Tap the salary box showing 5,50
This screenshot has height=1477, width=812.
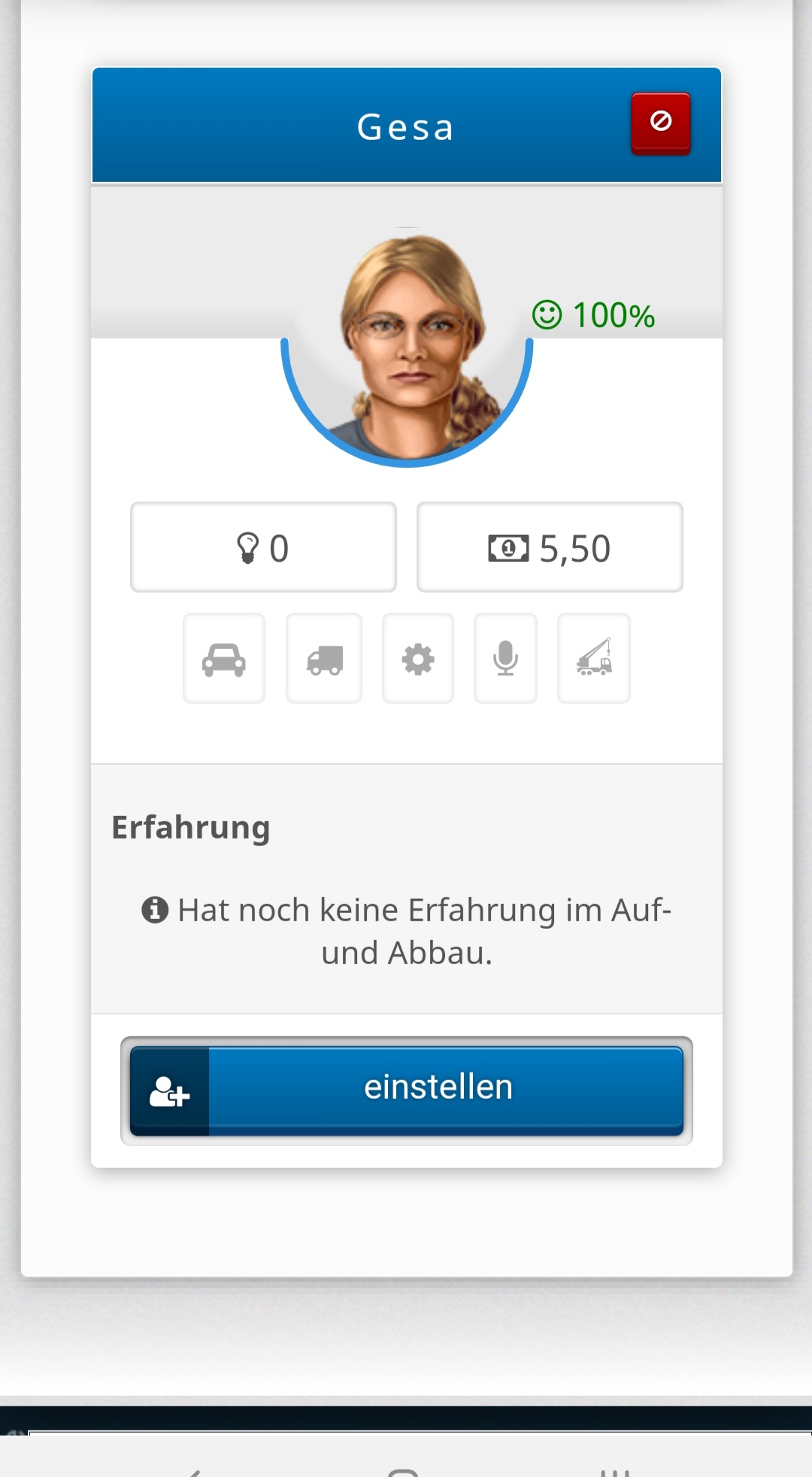[x=550, y=547]
